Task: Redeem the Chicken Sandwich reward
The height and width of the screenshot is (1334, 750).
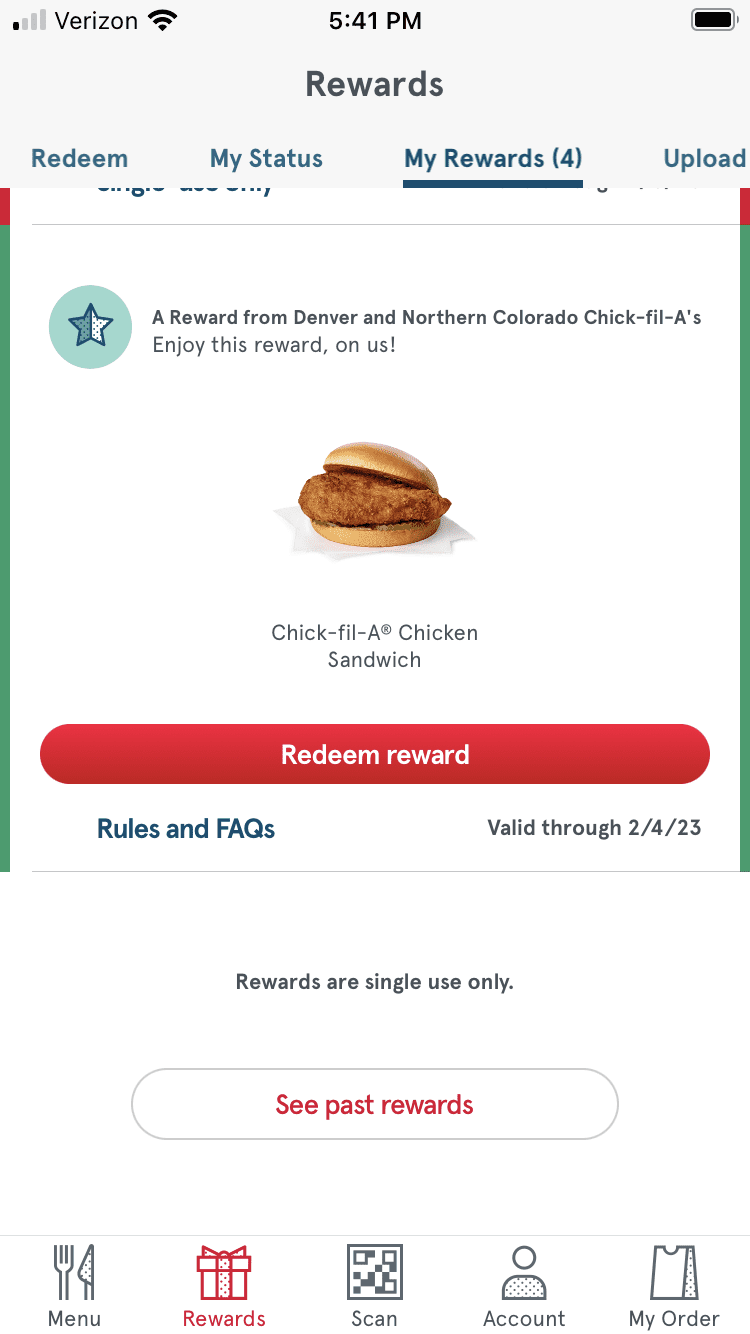Action: [375, 754]
